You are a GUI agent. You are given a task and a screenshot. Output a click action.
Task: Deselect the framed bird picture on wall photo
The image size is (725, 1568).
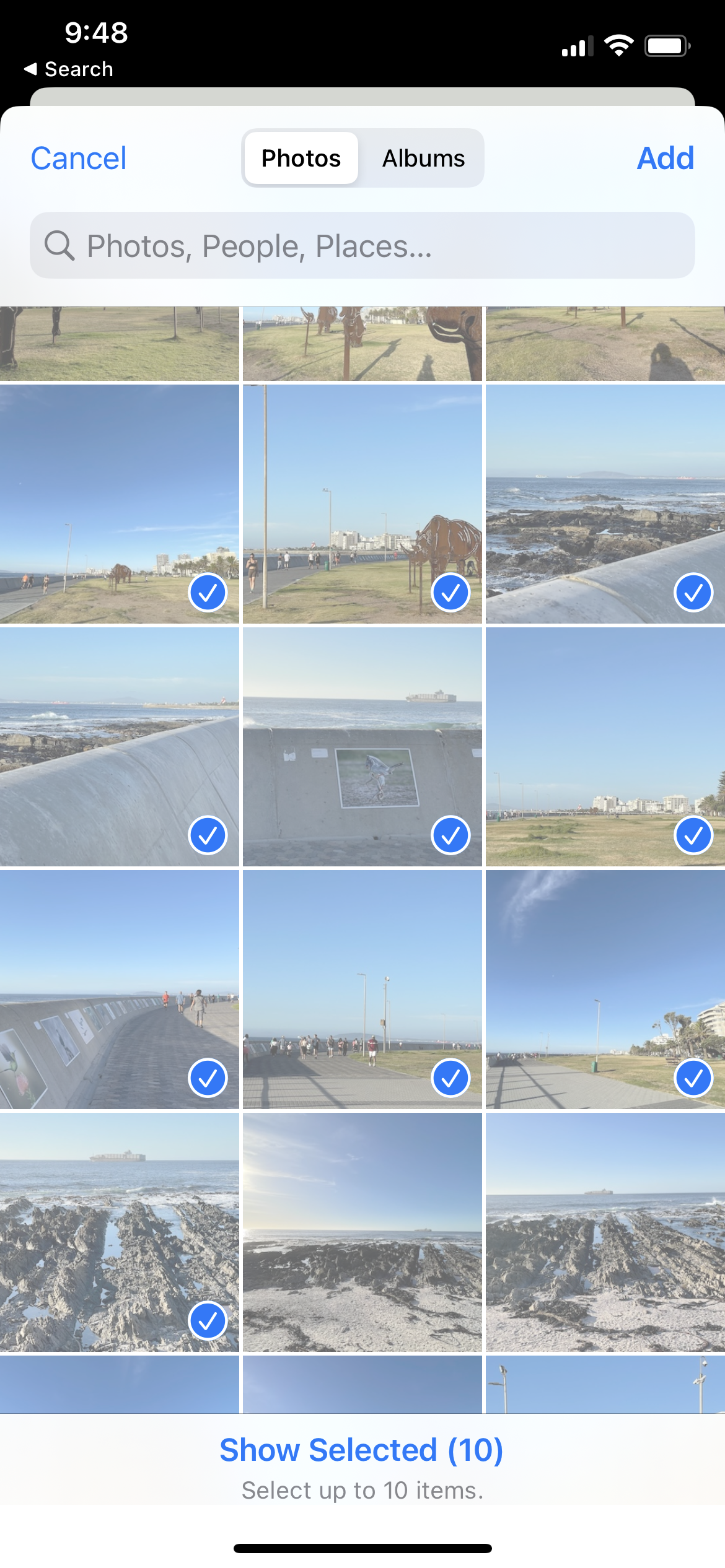click(362, 747)
